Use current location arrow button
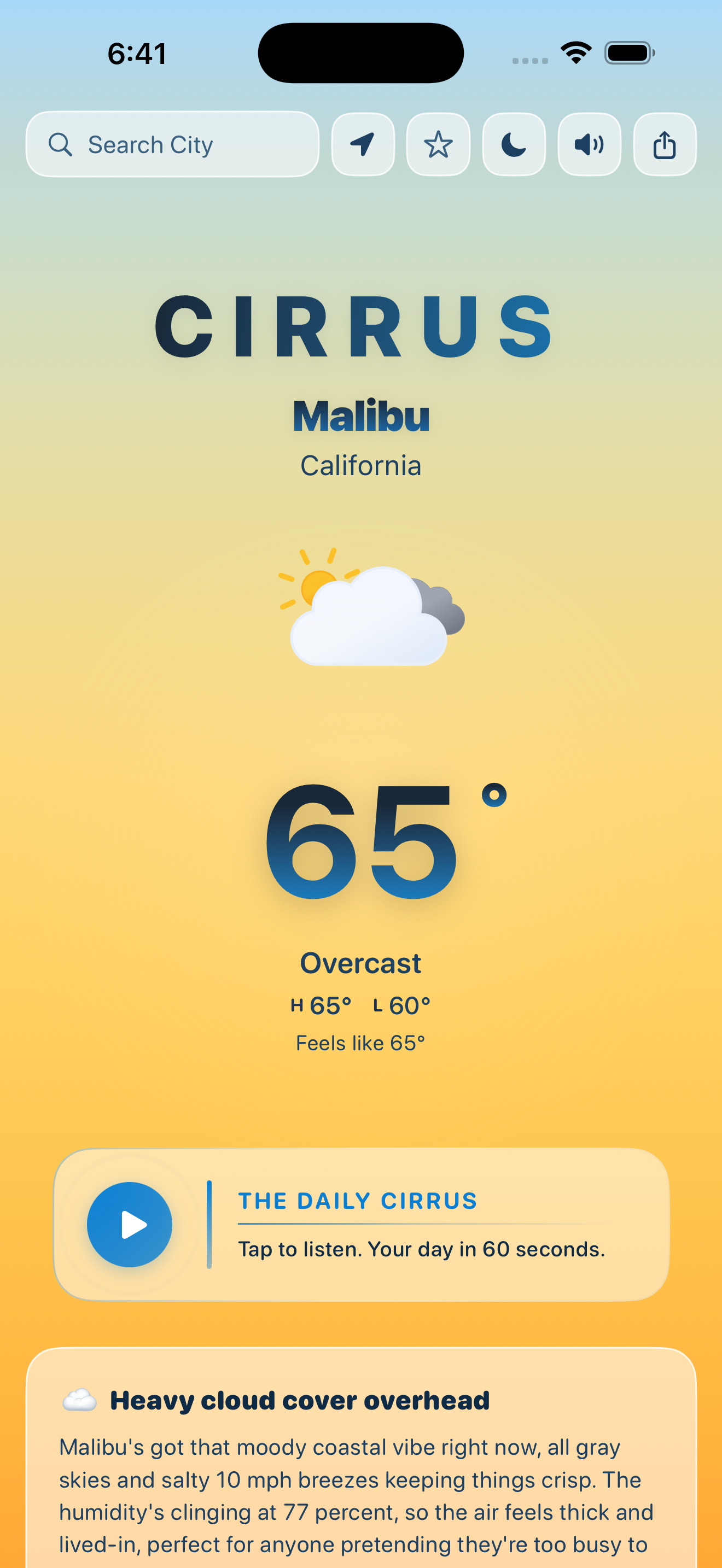The height and width of the screenshot is (1568, 722). coord(363,144)
